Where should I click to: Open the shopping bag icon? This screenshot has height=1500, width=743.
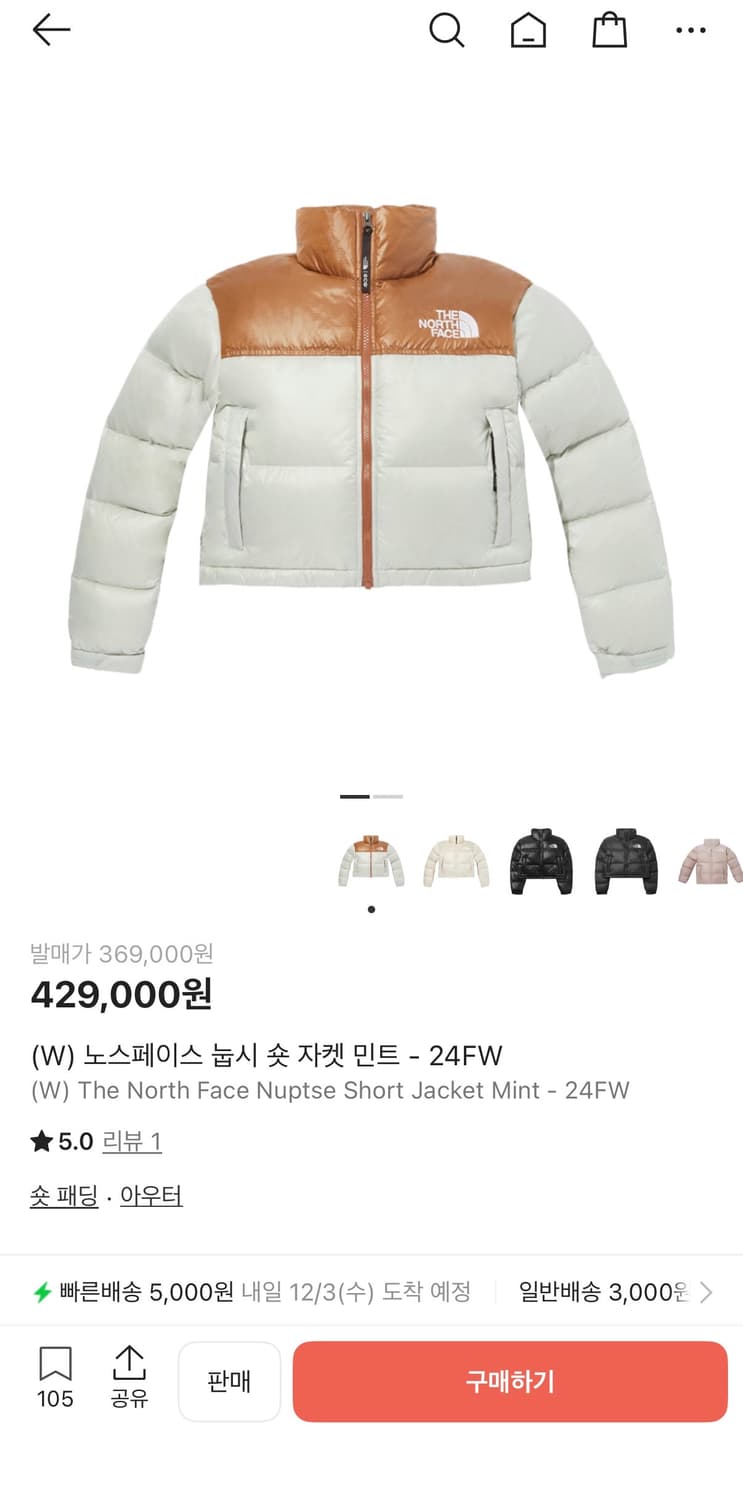tap(610, 30)
